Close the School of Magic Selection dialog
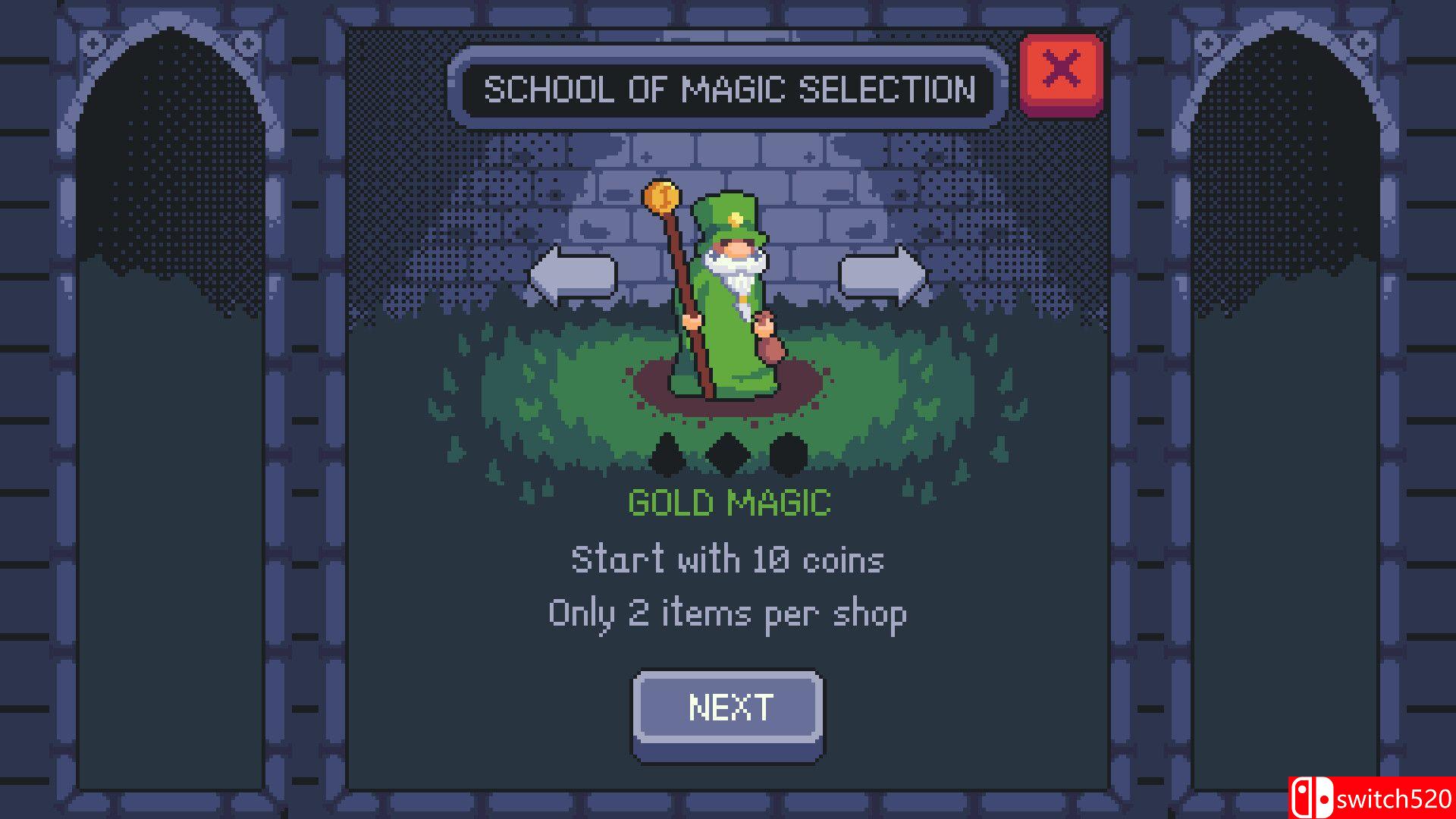 1061,72
